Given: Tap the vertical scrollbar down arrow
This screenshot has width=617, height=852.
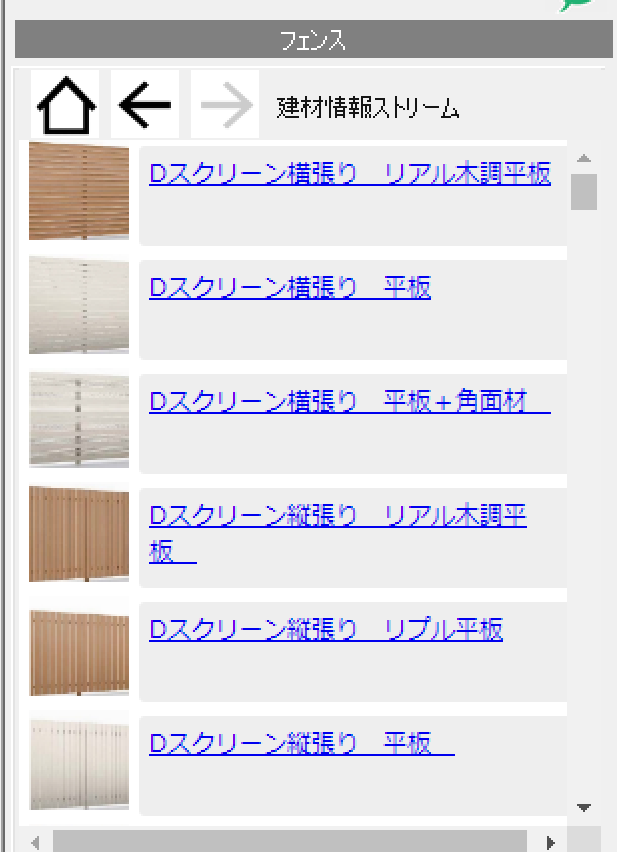Looking at the screenshot, I should 585,807.
